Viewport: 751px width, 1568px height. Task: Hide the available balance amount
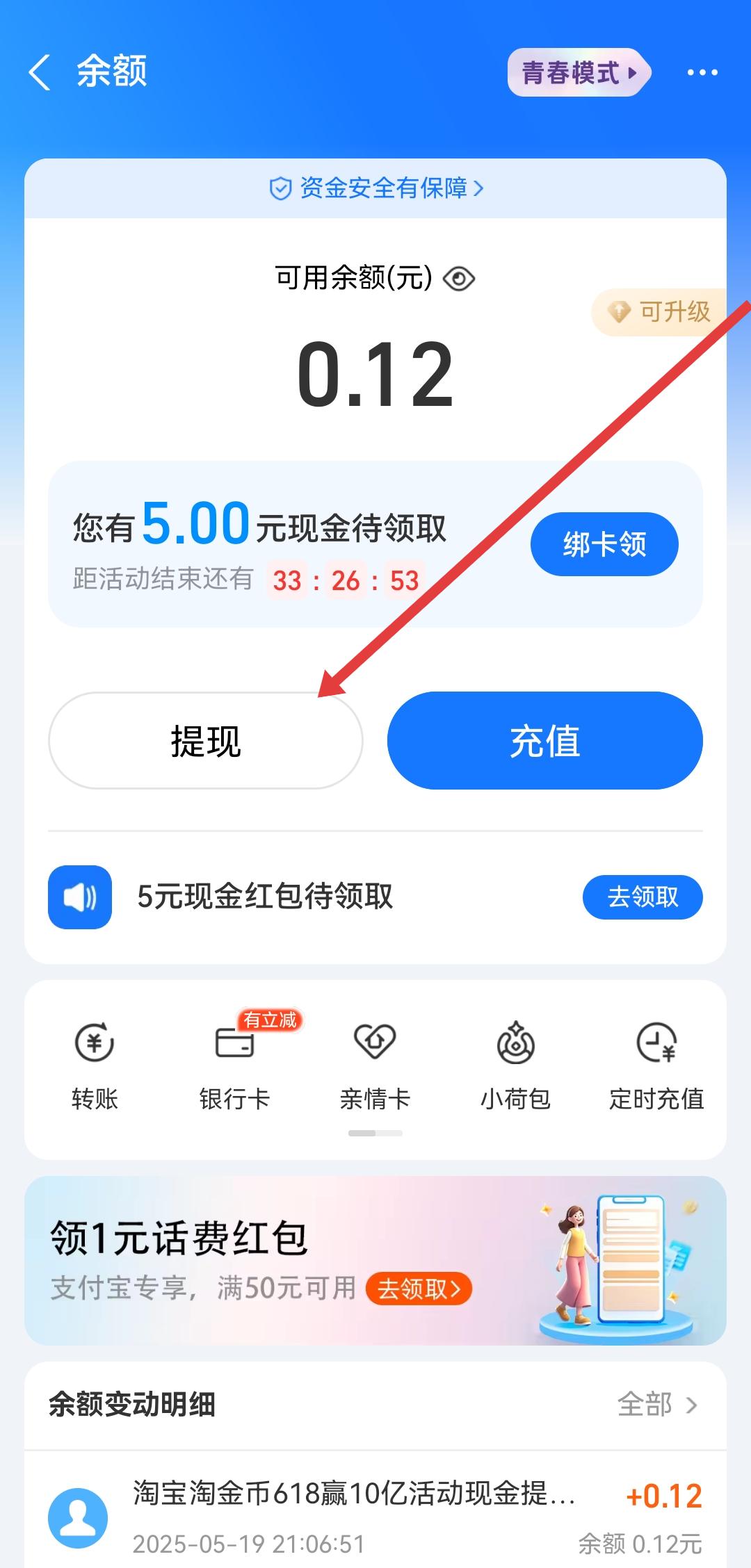[x=459, y=279]
